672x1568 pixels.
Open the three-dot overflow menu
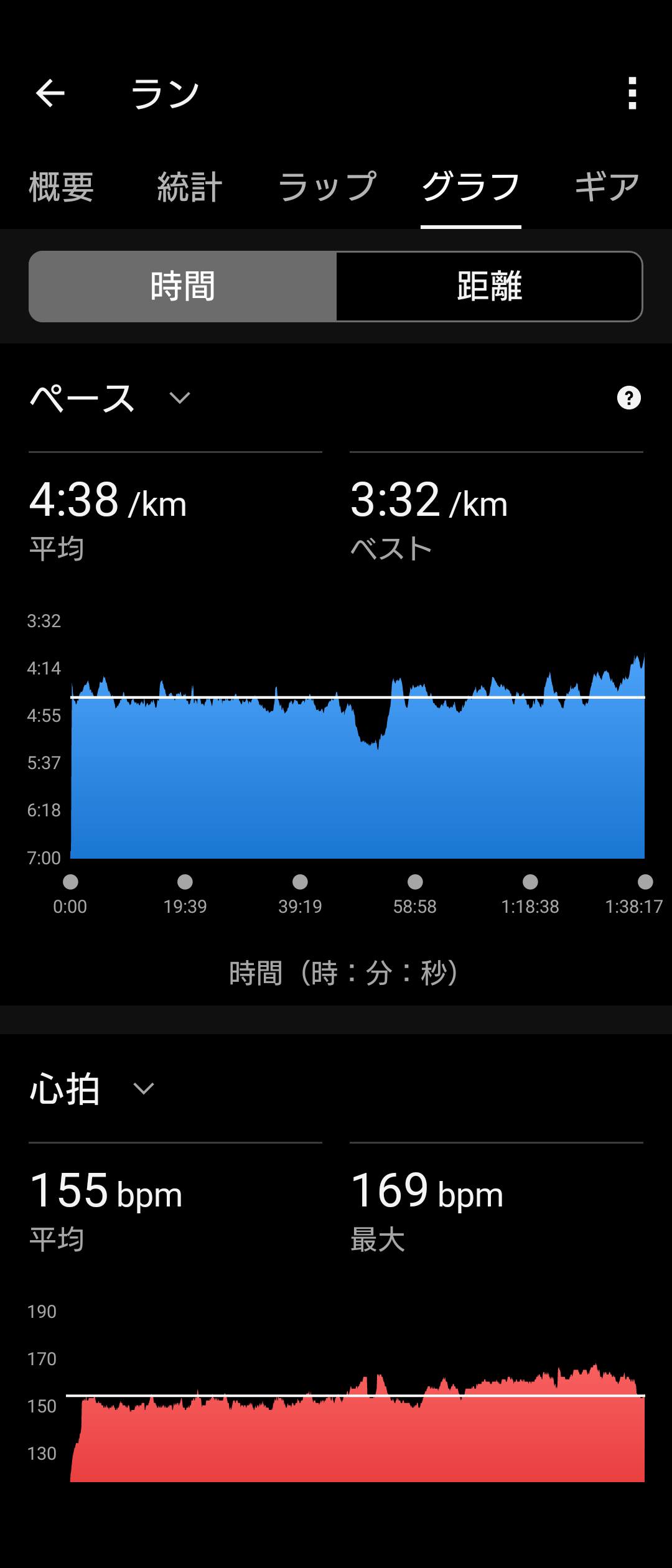[632, 93]
